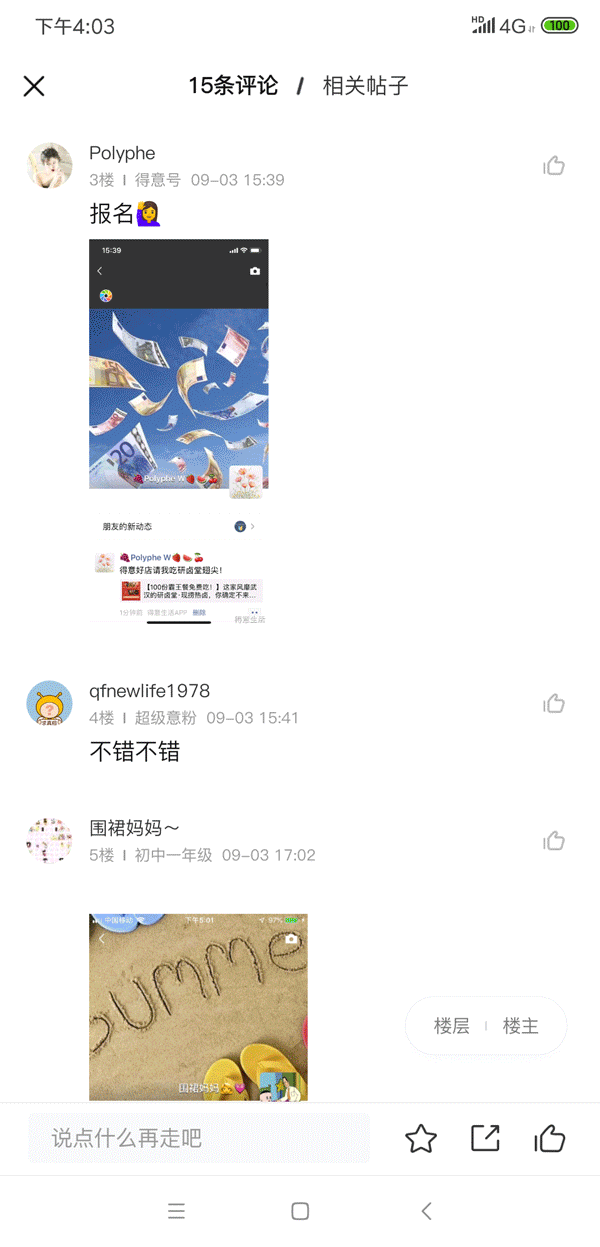Sort comments by 楼层
600x1247 pixels.
coord(451,1026)
